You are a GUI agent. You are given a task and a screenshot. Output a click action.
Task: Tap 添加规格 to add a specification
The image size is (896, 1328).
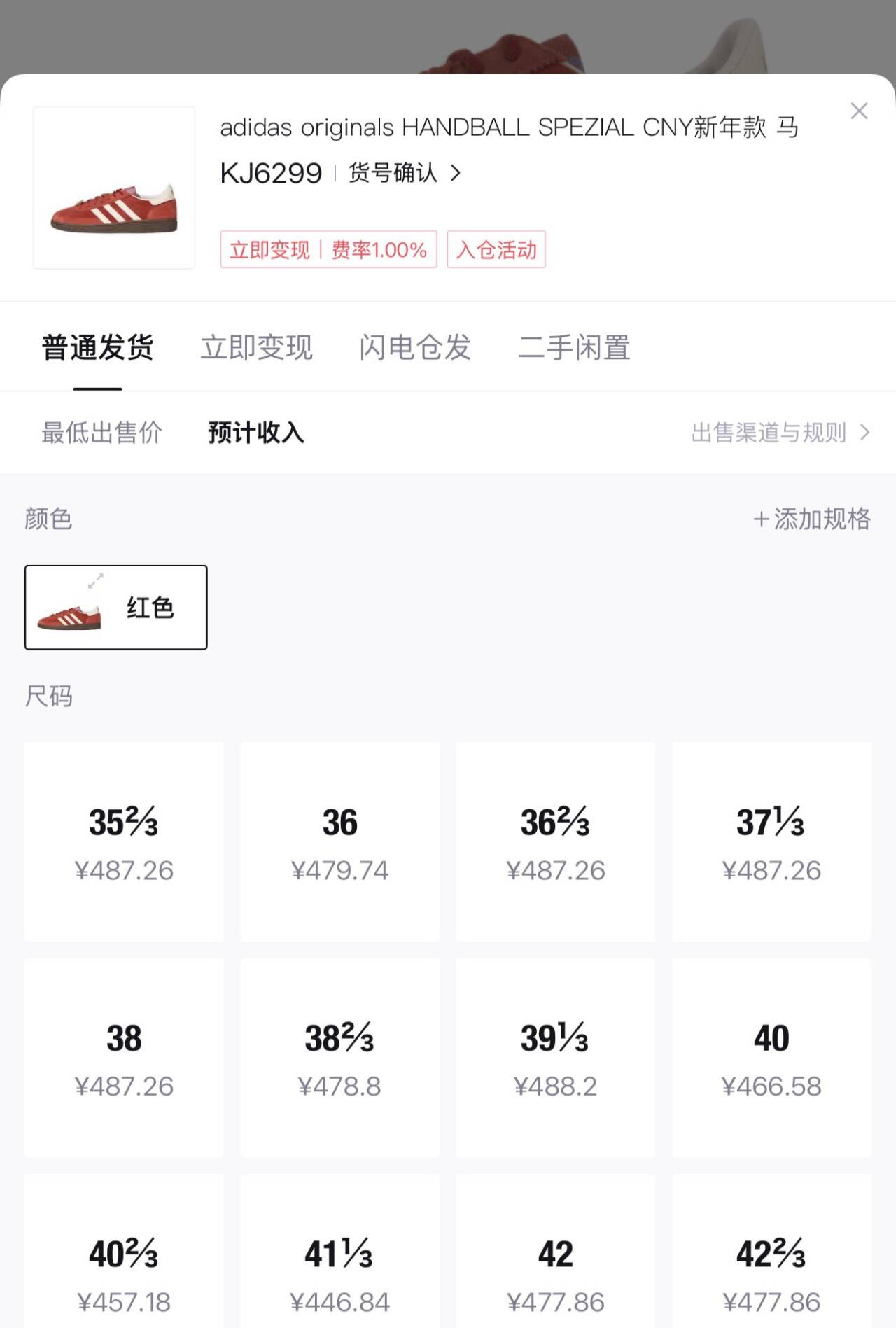click(812, 519)
